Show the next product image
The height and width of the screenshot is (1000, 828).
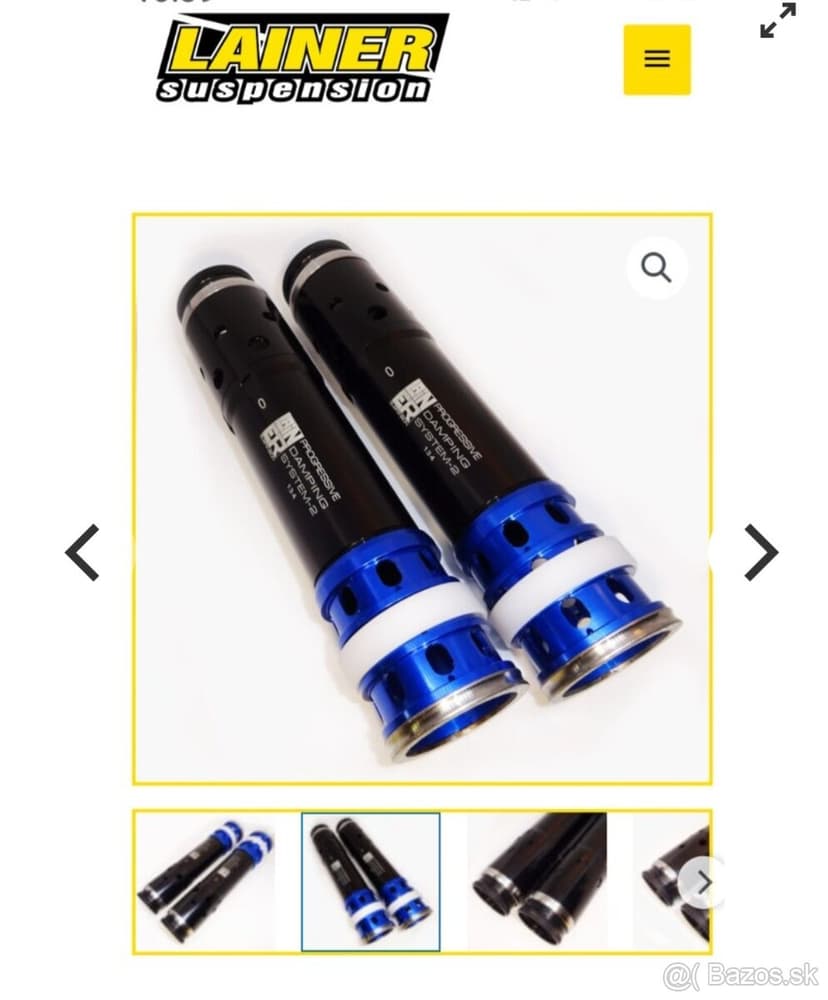pyautogui.click(x=760, y=552)
